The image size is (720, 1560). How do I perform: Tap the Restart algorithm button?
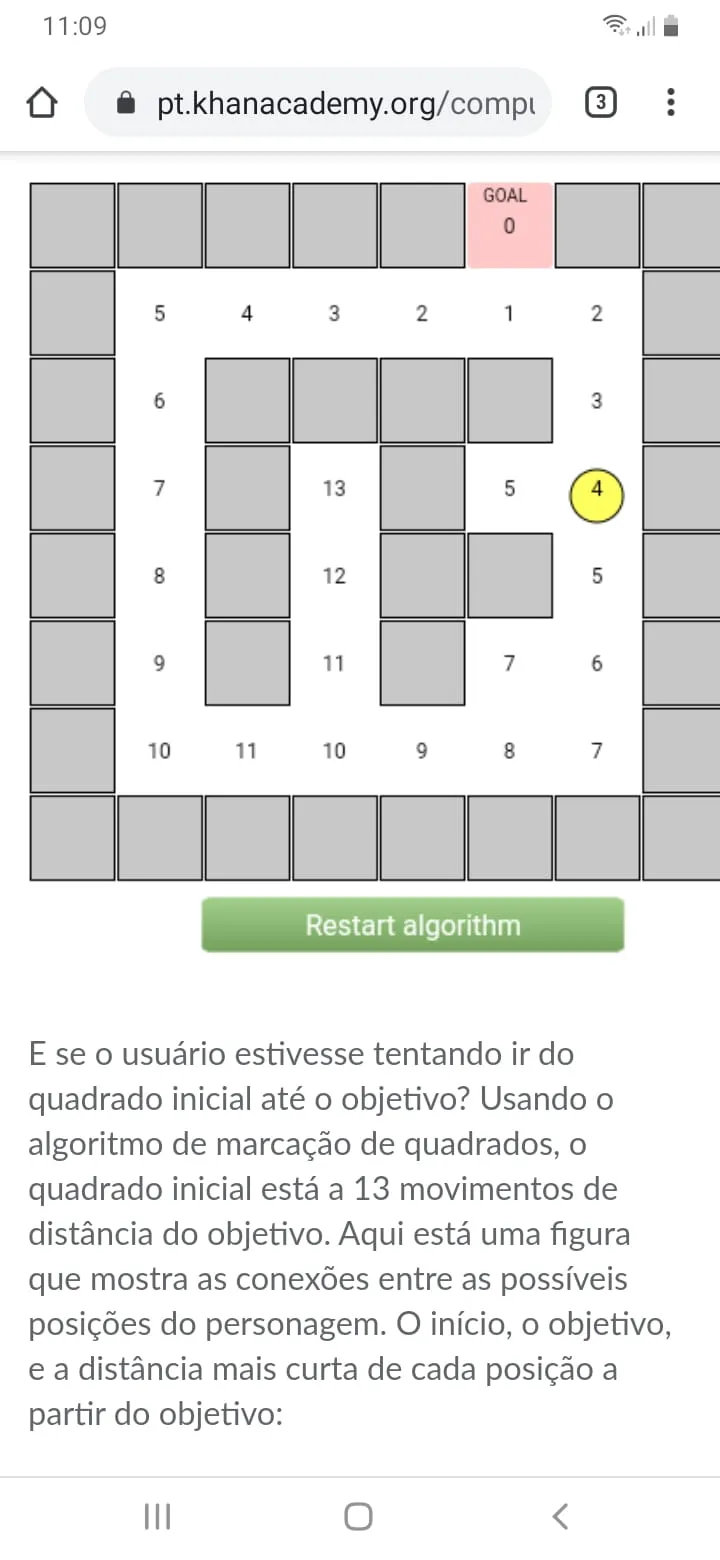pyautogui.click(x=413, y=925)
